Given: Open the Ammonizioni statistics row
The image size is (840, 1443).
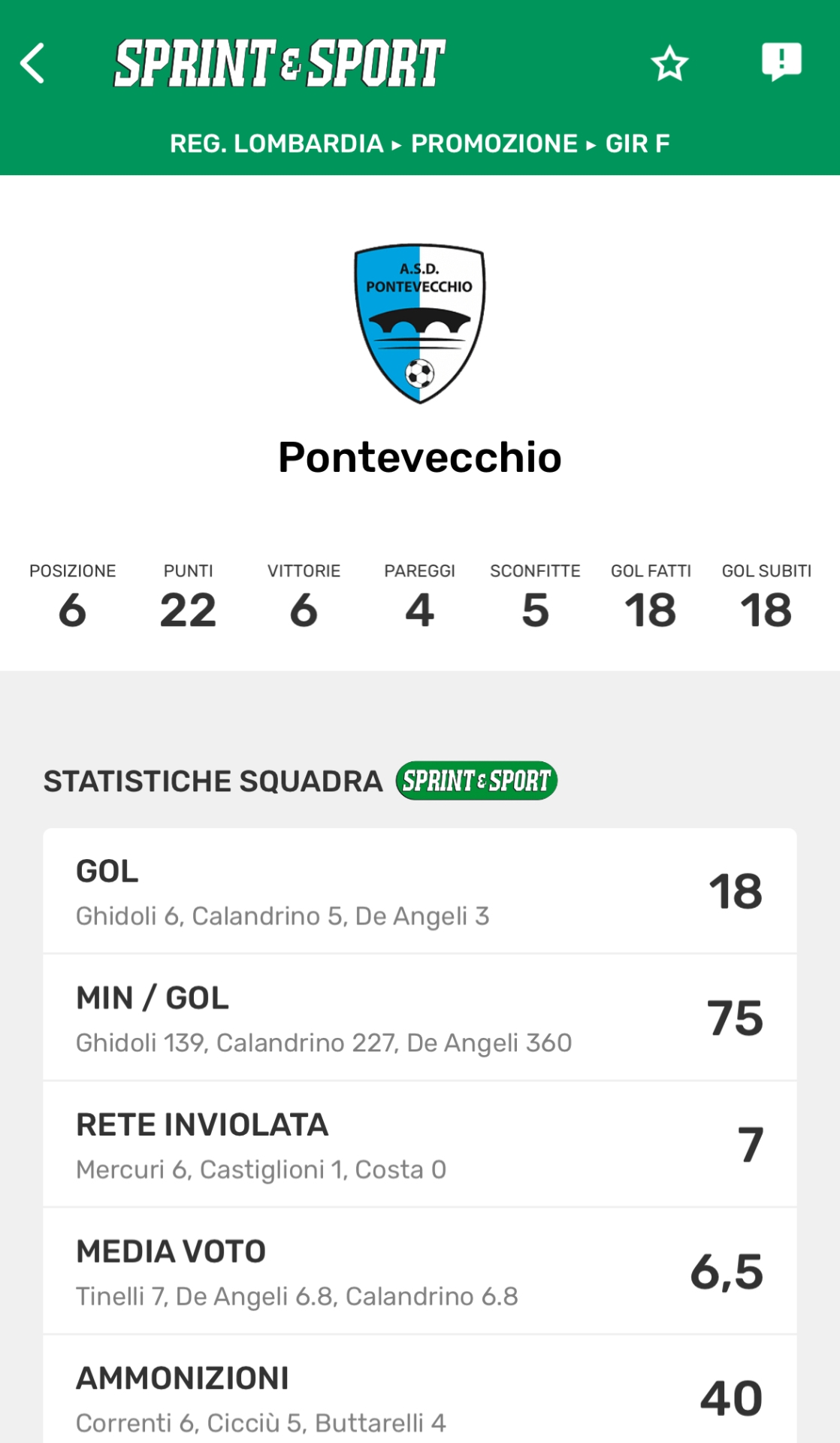Looking at the screenshot, I should pos(420,1390).
